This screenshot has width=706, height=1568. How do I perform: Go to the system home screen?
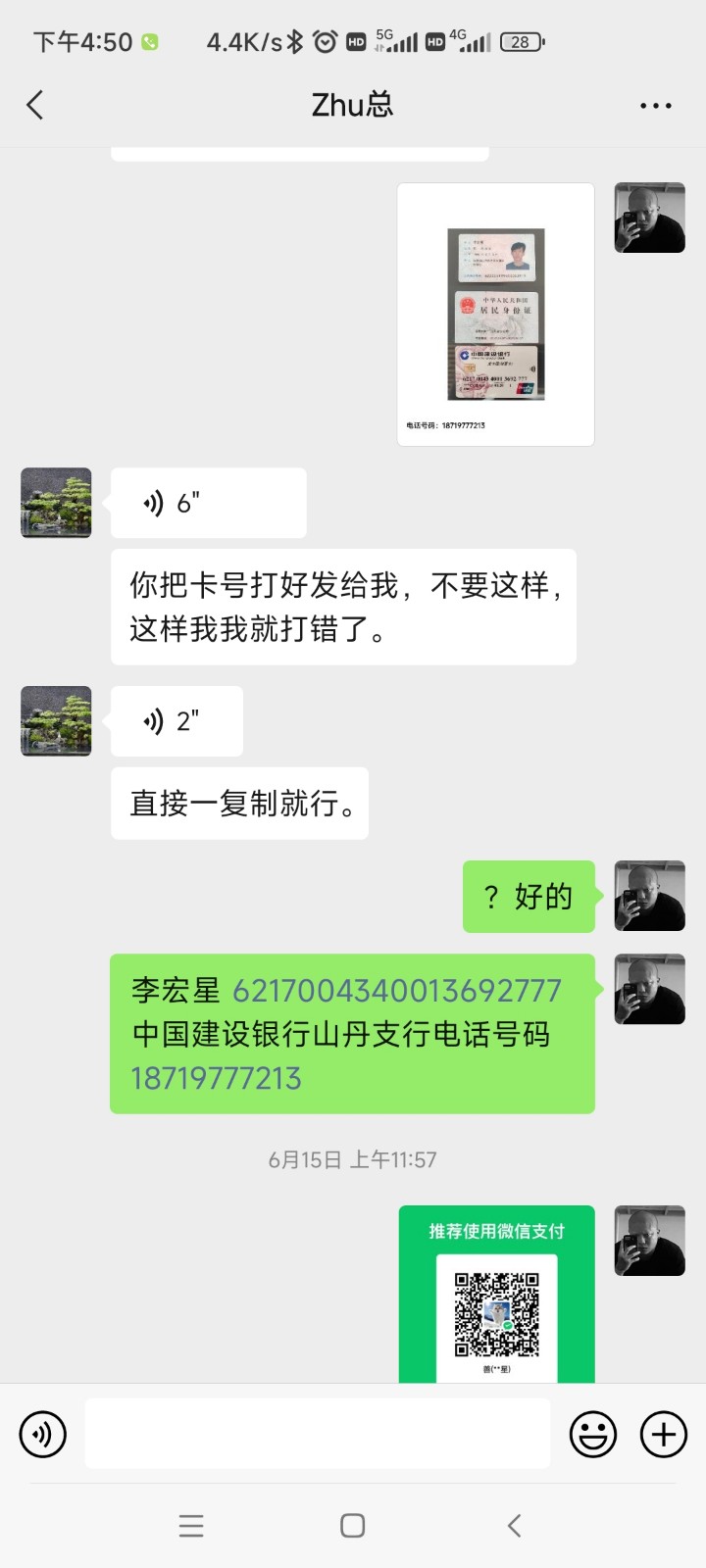pos(353,1525)
